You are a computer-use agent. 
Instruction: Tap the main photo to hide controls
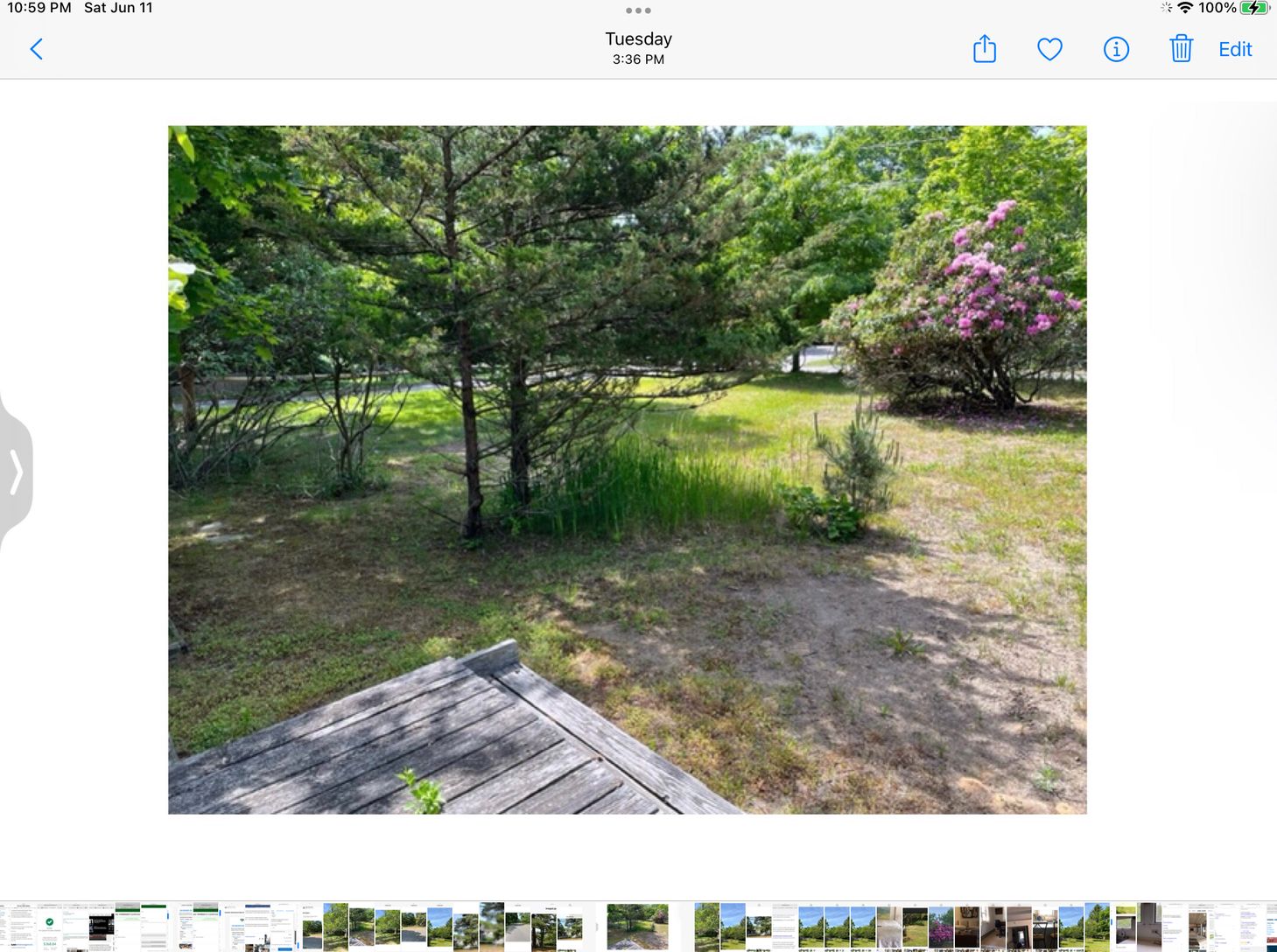(x=627, y=469)
